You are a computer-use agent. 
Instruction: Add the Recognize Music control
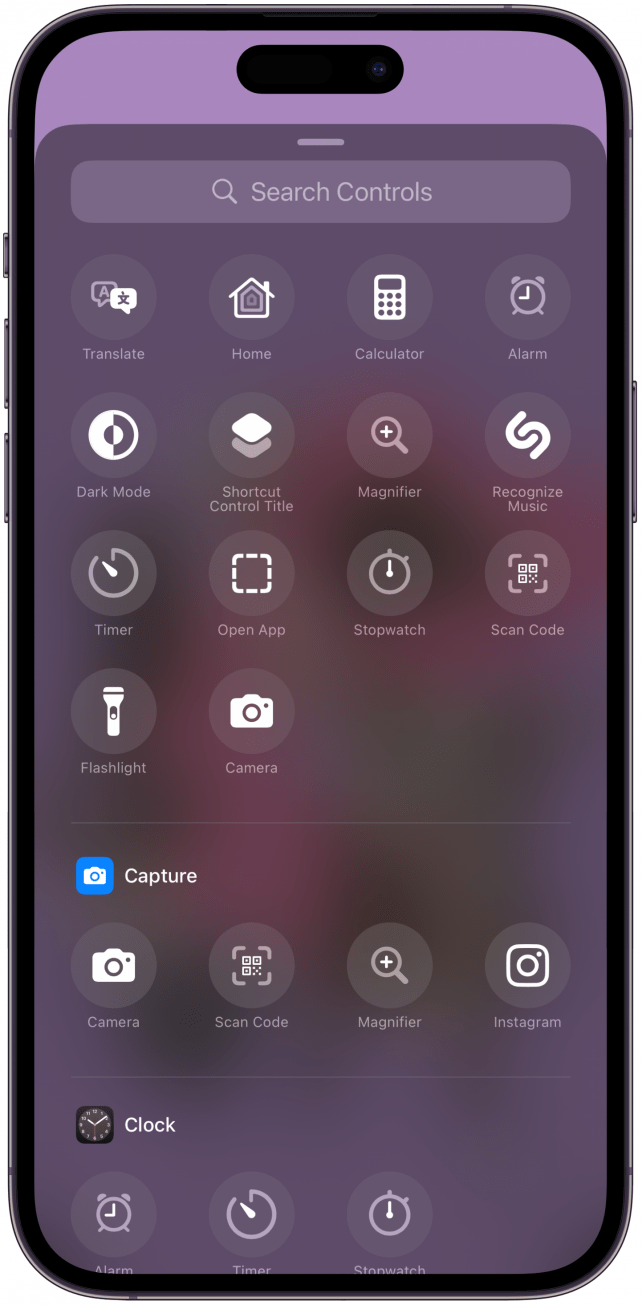[528, 436]
